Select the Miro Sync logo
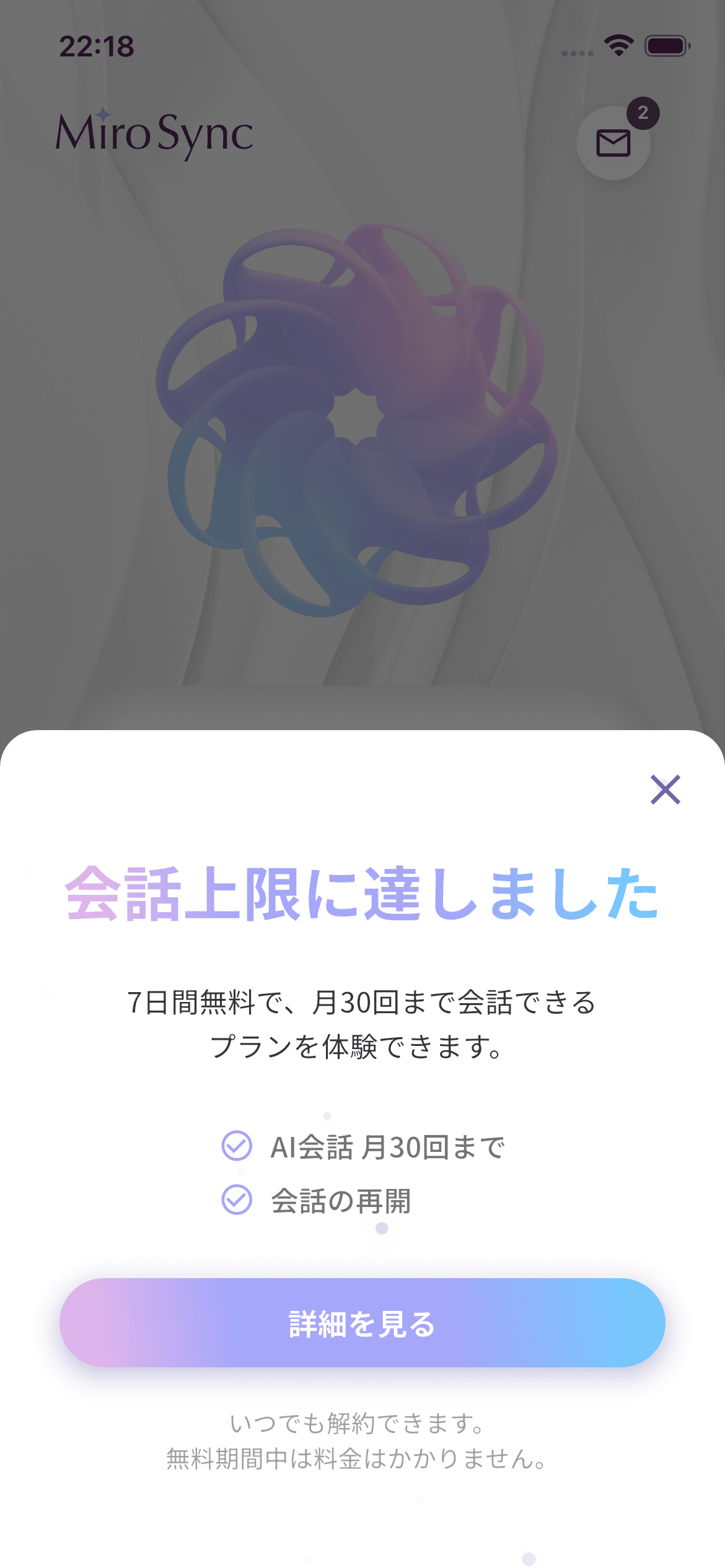725x1568 pixels. pos(155,132)
